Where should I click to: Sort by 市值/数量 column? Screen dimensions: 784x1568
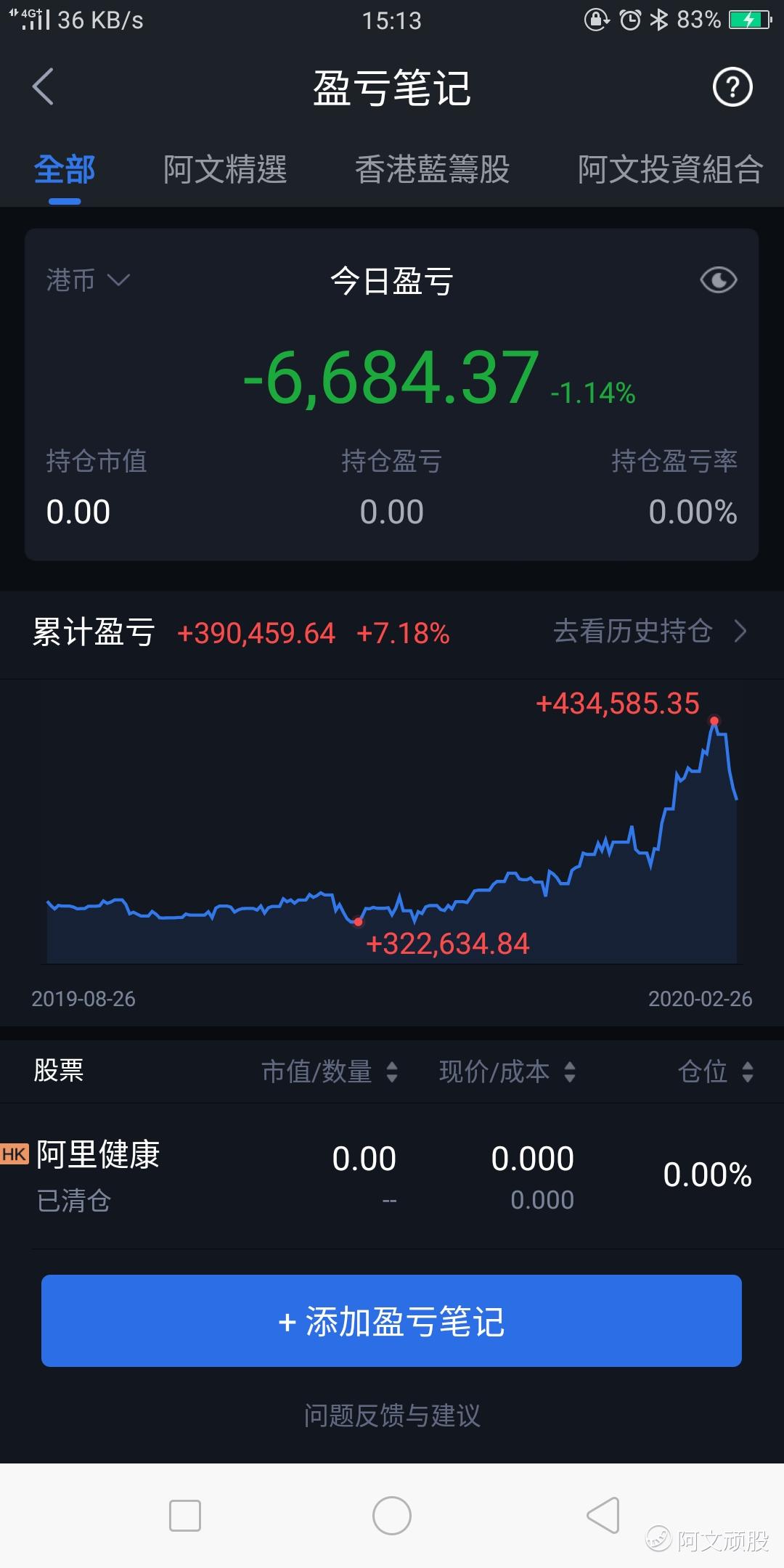[x=330, y=1071]
